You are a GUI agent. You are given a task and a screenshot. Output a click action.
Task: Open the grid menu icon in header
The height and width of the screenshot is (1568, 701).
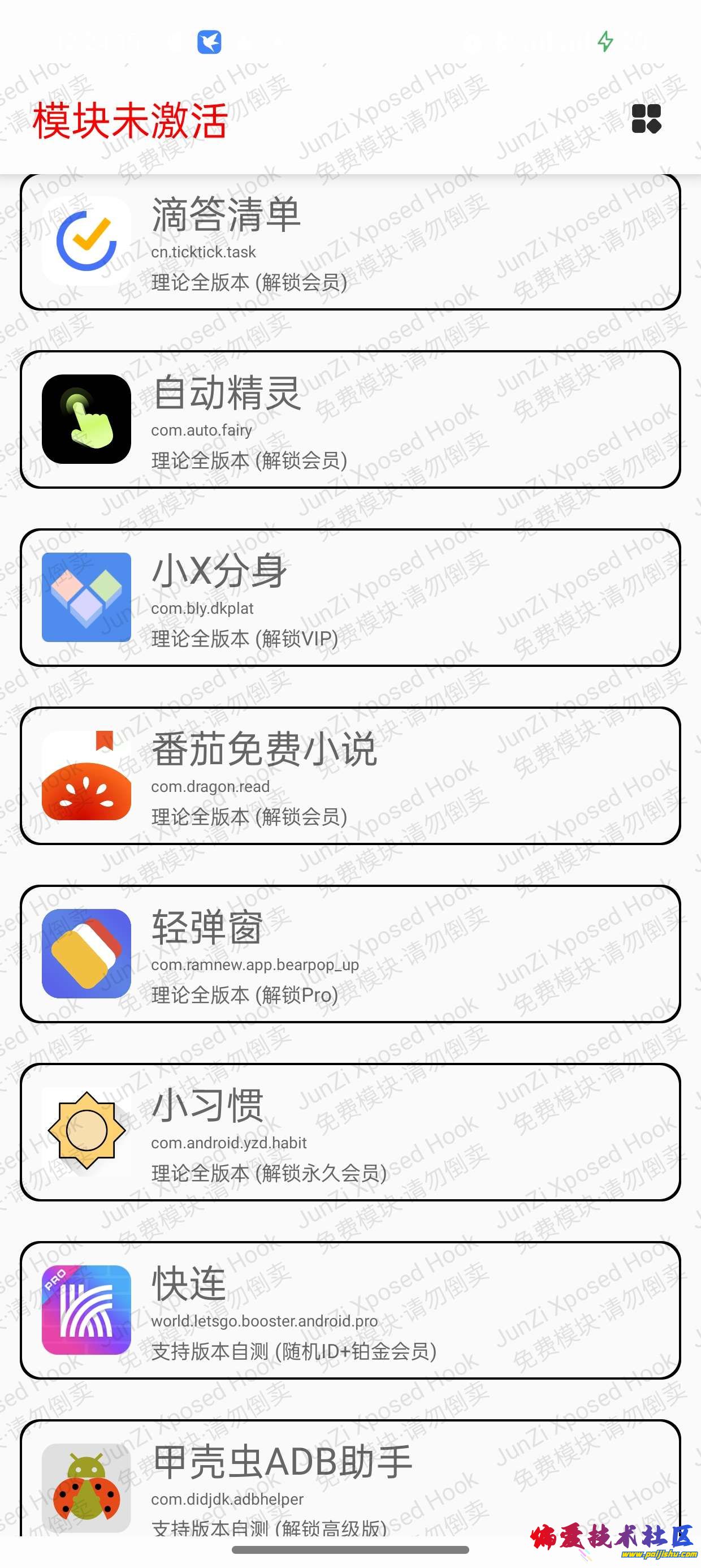click(646, 119)
